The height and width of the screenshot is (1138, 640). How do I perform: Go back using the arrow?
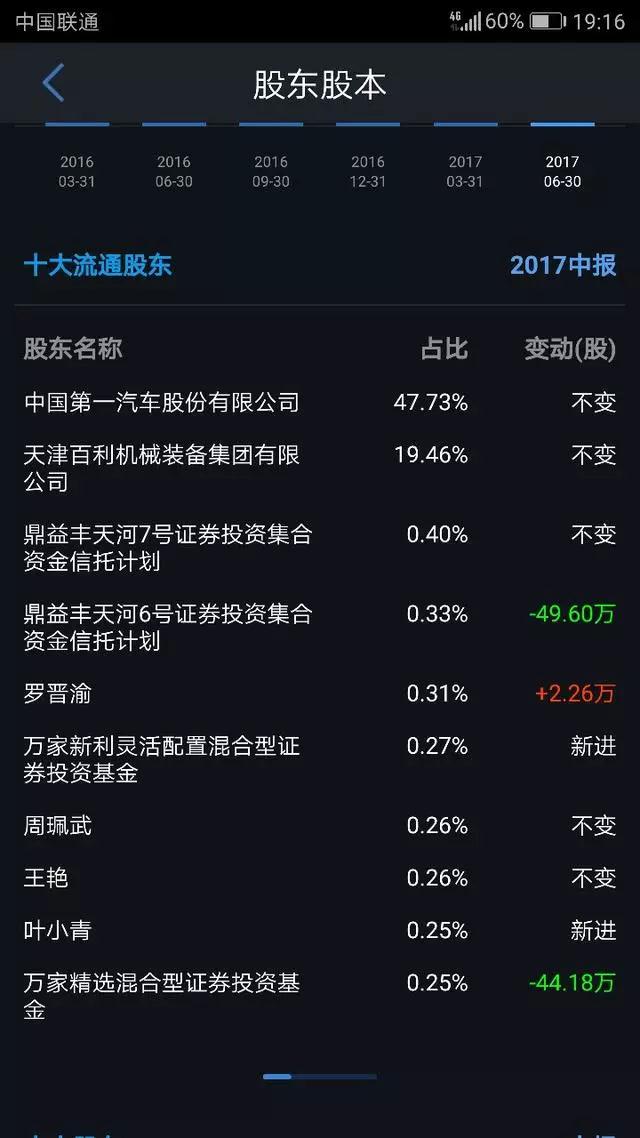pyautogui.click(x=53, y=83)
